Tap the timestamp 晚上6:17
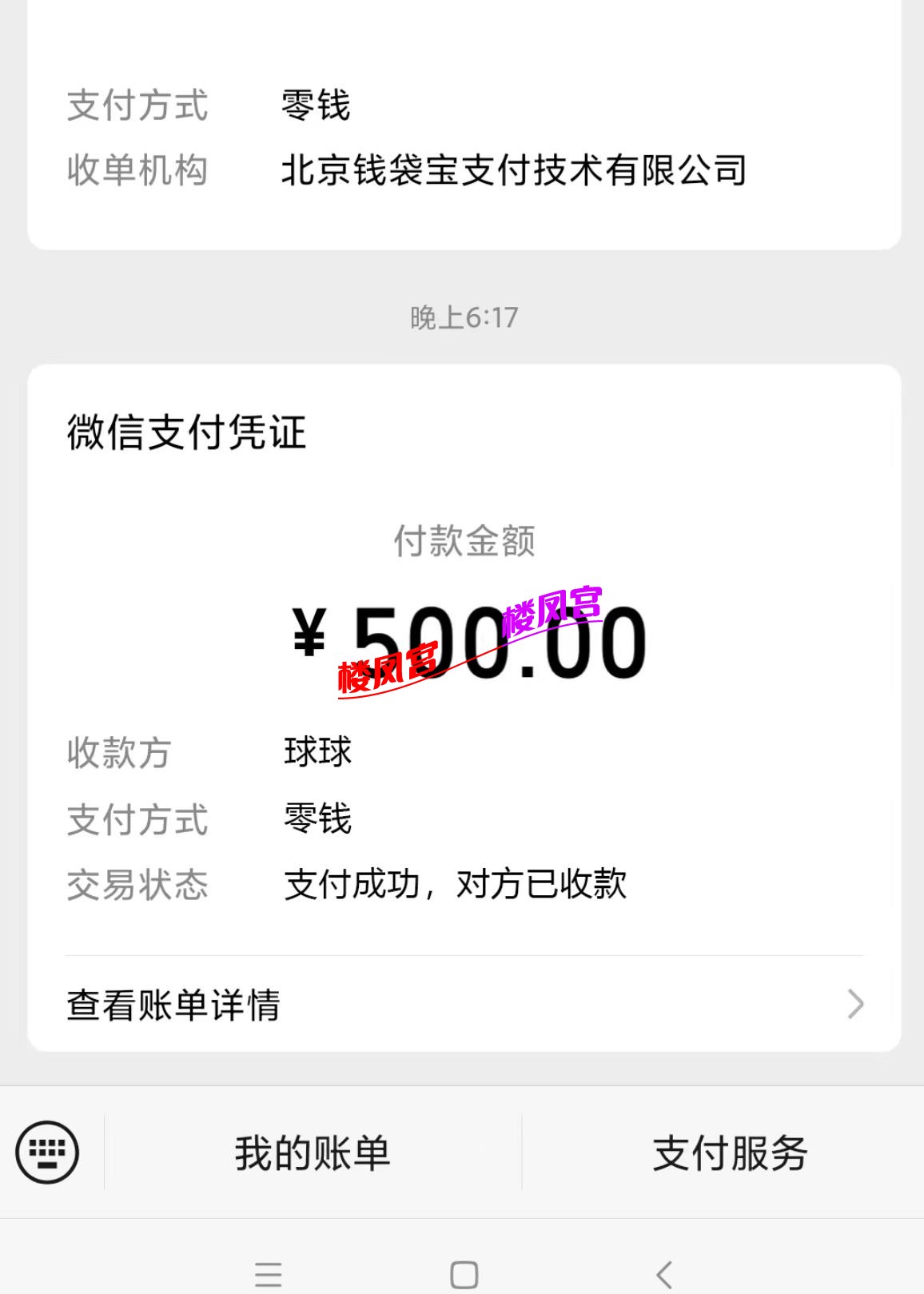Viewport: 924px width, 1294px height. pos(462,317)
